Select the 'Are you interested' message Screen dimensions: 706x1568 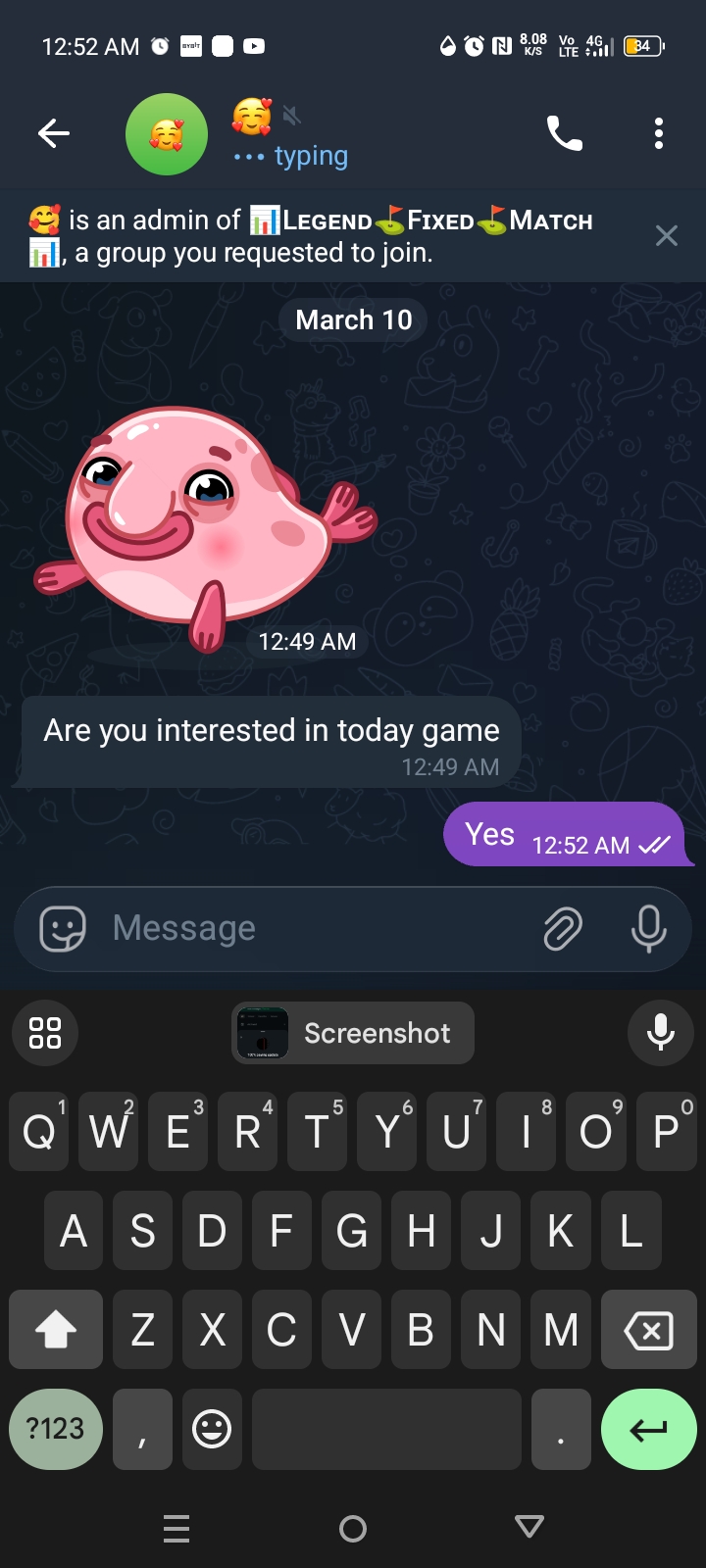tap(271, 742)
